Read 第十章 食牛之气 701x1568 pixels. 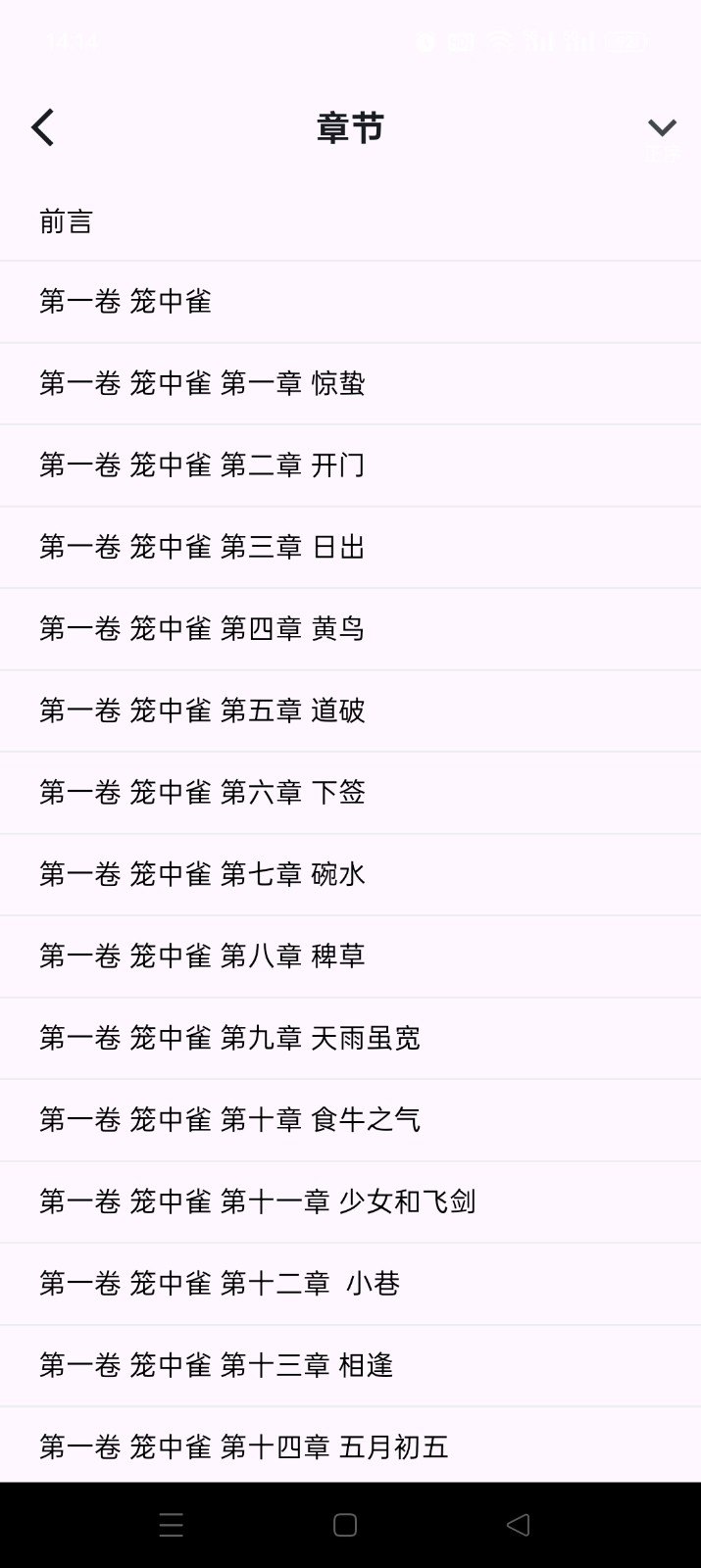pyautogui.click(x=229, y=1119)
